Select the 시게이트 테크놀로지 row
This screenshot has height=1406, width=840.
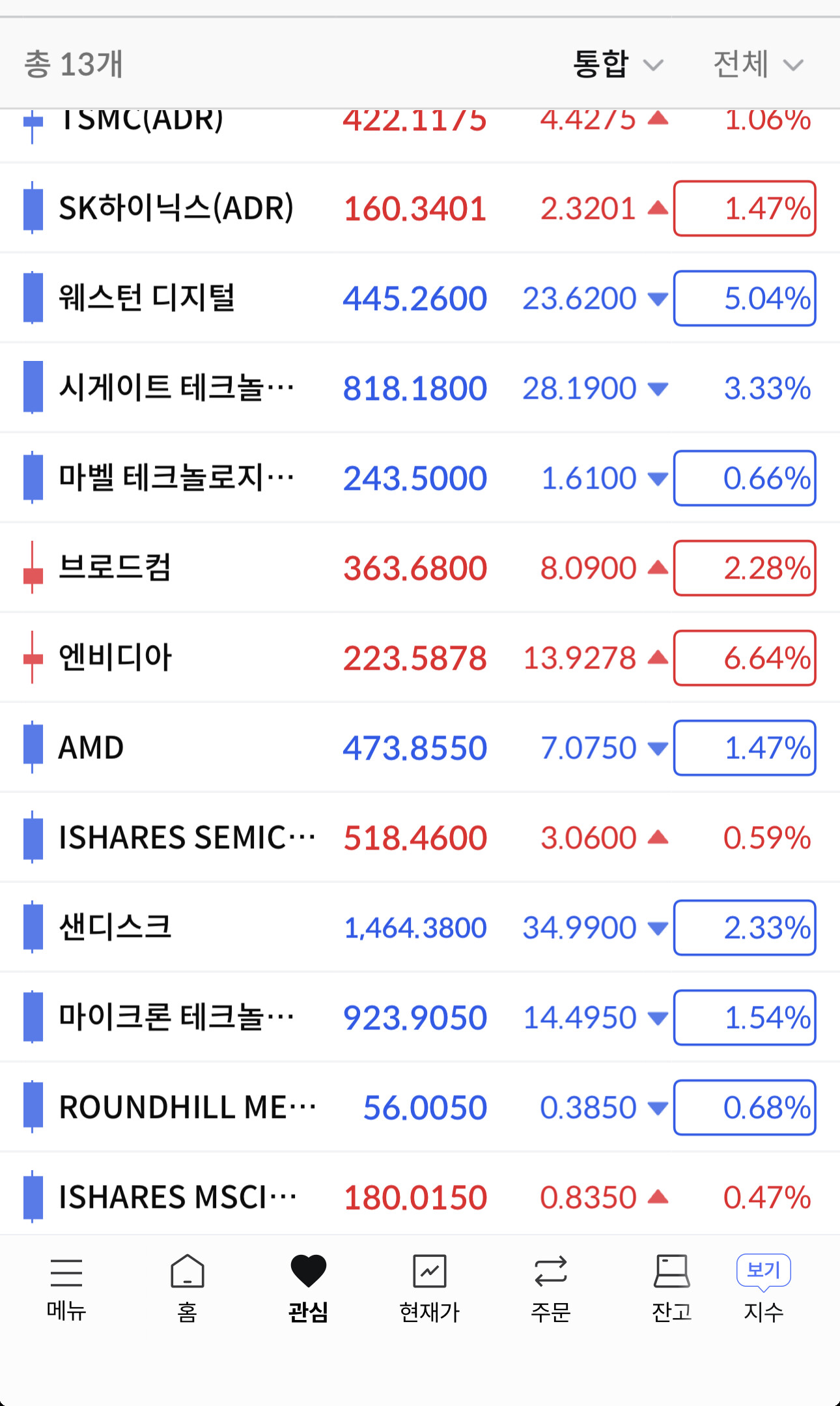(420, 388)
